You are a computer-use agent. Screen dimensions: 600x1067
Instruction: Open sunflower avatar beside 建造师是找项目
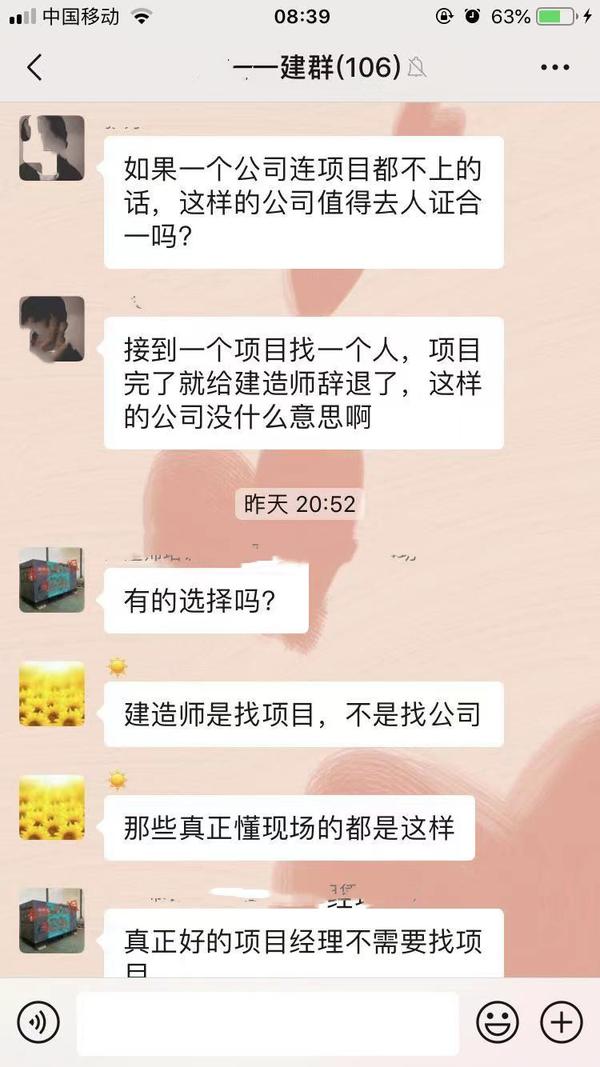(x=52, y=693)
